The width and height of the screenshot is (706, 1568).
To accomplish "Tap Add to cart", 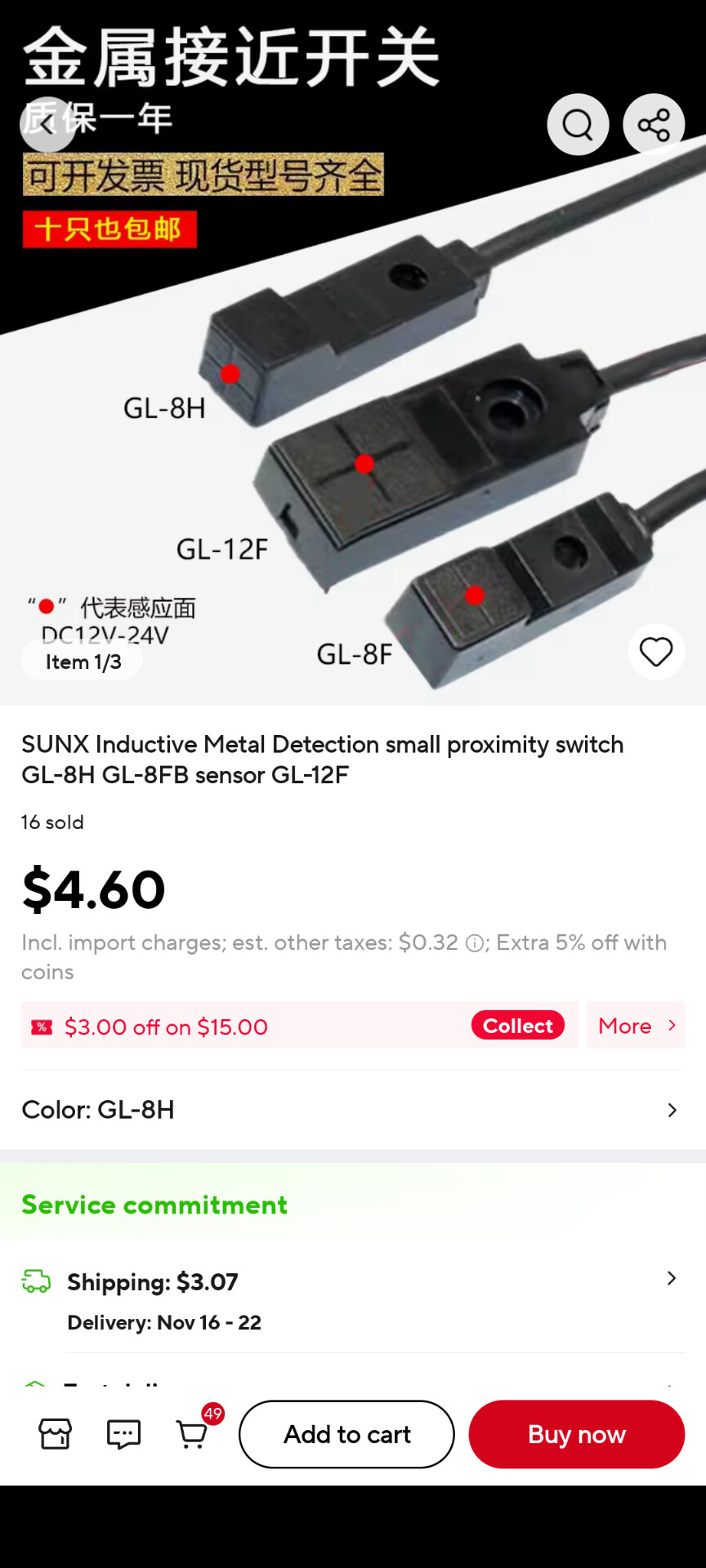I will [x=346, y=1434].
